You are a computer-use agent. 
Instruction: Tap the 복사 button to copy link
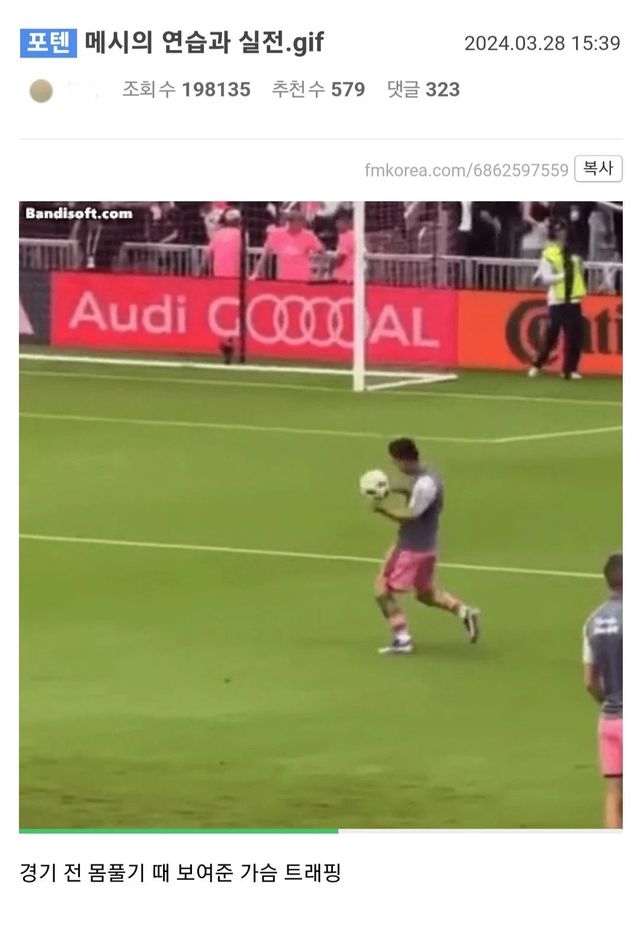(x=598, y=169)
